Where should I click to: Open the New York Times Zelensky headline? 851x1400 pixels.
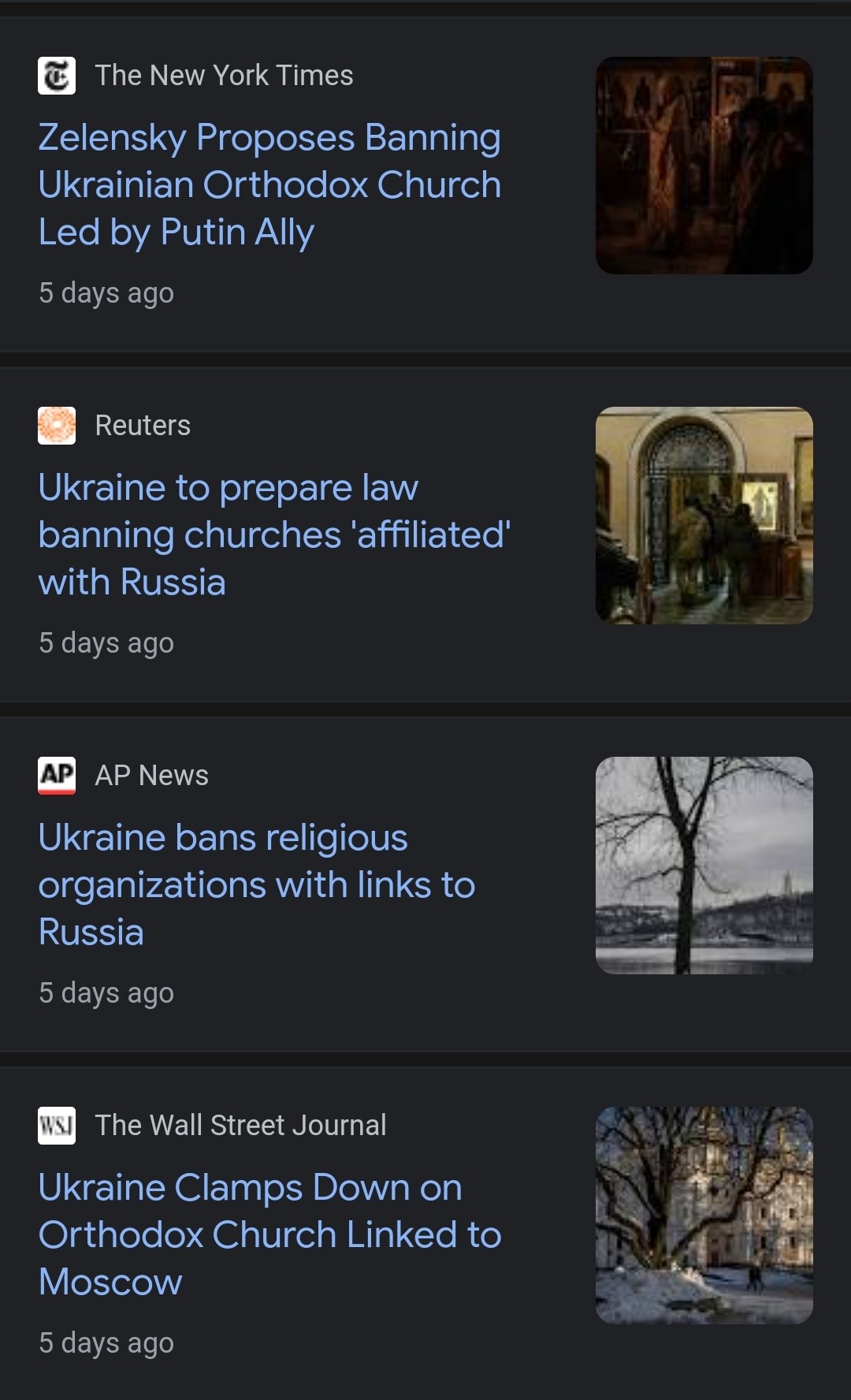click(269, 184)
